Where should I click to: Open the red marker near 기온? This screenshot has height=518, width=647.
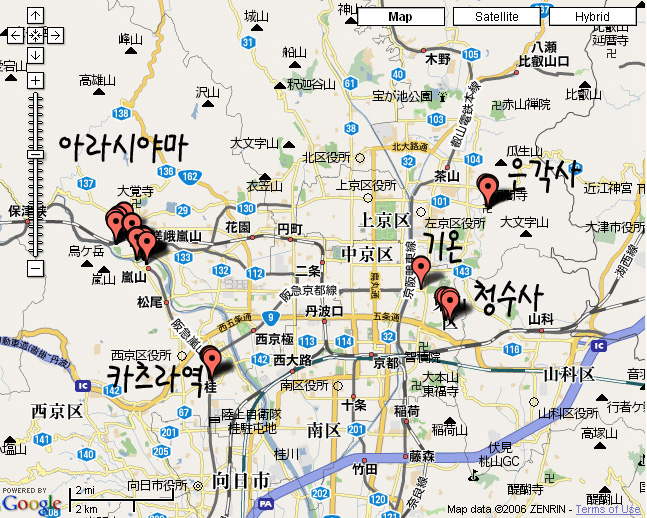[x=422, y=269]
